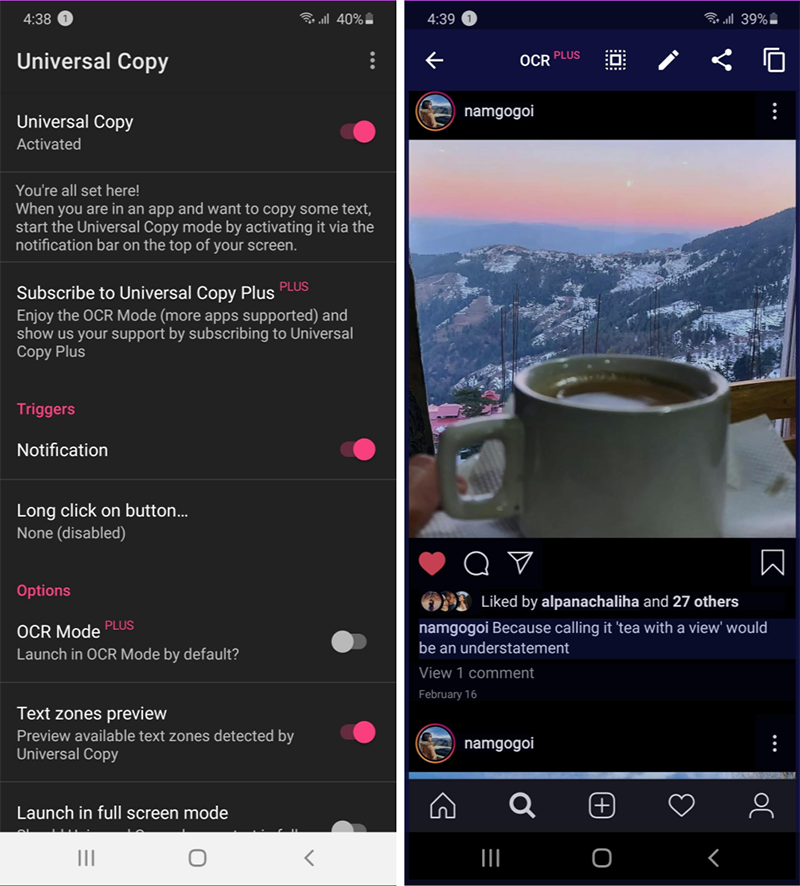Switch to the Instagram search tab
Screen dimensions: 800x886
(x=522, y=805)
